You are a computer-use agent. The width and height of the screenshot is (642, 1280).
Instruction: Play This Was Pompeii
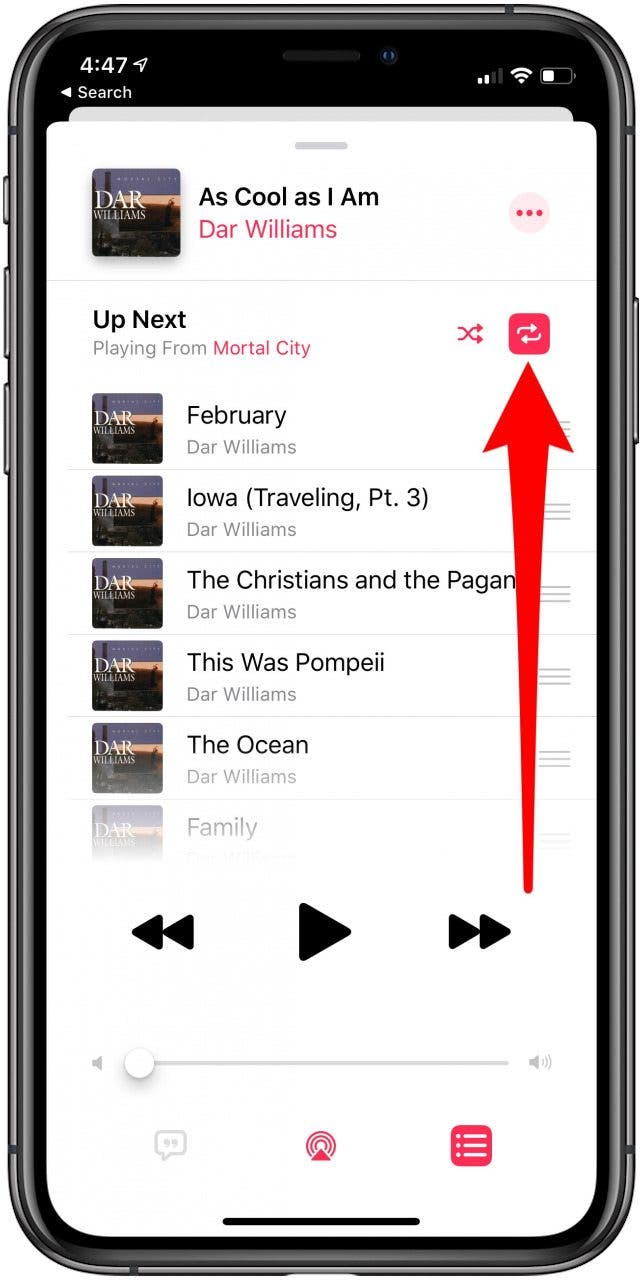coord(332,676)
